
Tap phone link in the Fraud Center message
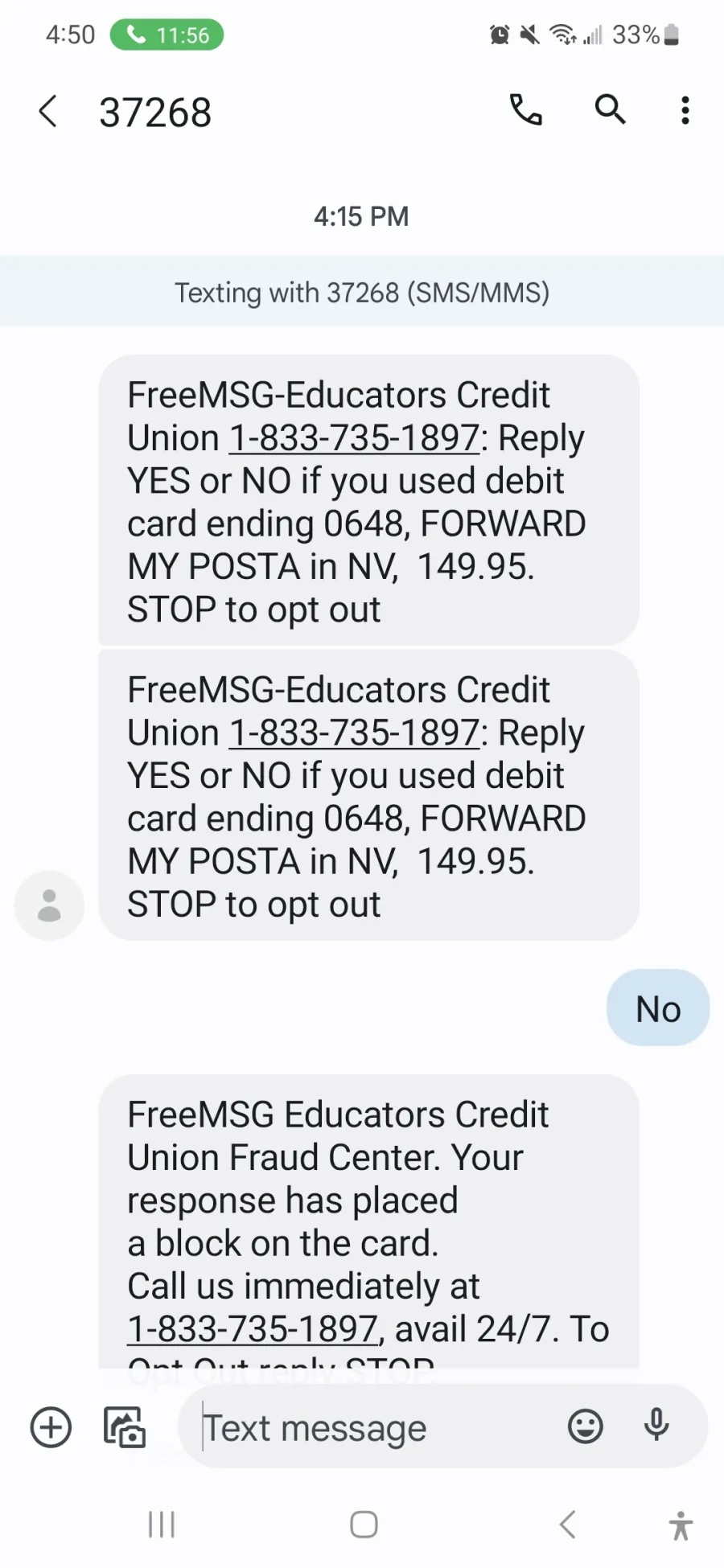[x=253, y=1329]
